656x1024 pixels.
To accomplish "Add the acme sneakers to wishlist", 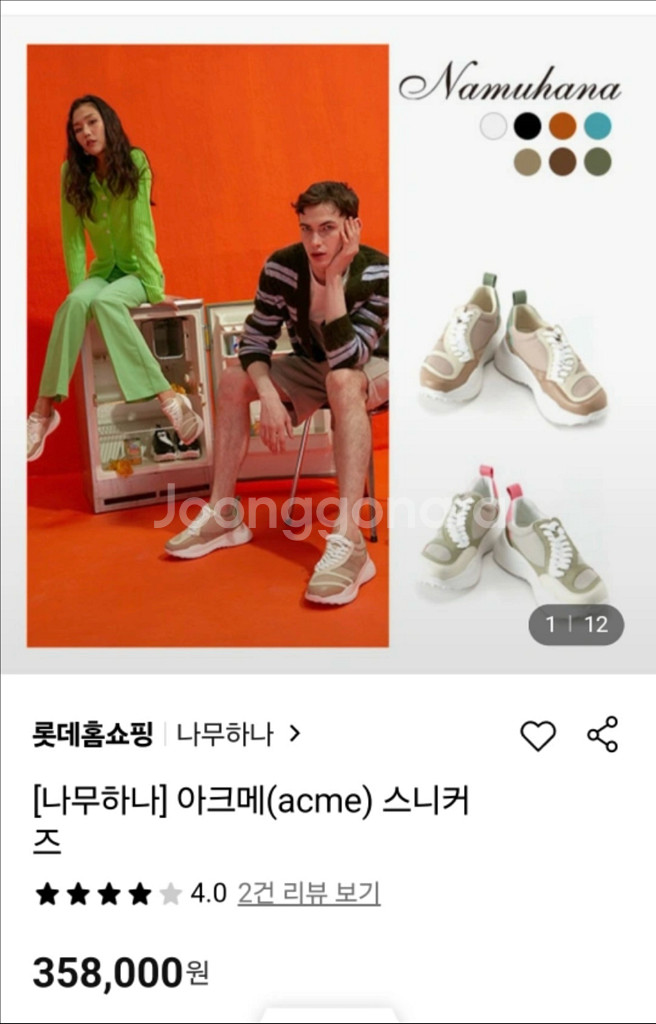I will click(538, 736).
